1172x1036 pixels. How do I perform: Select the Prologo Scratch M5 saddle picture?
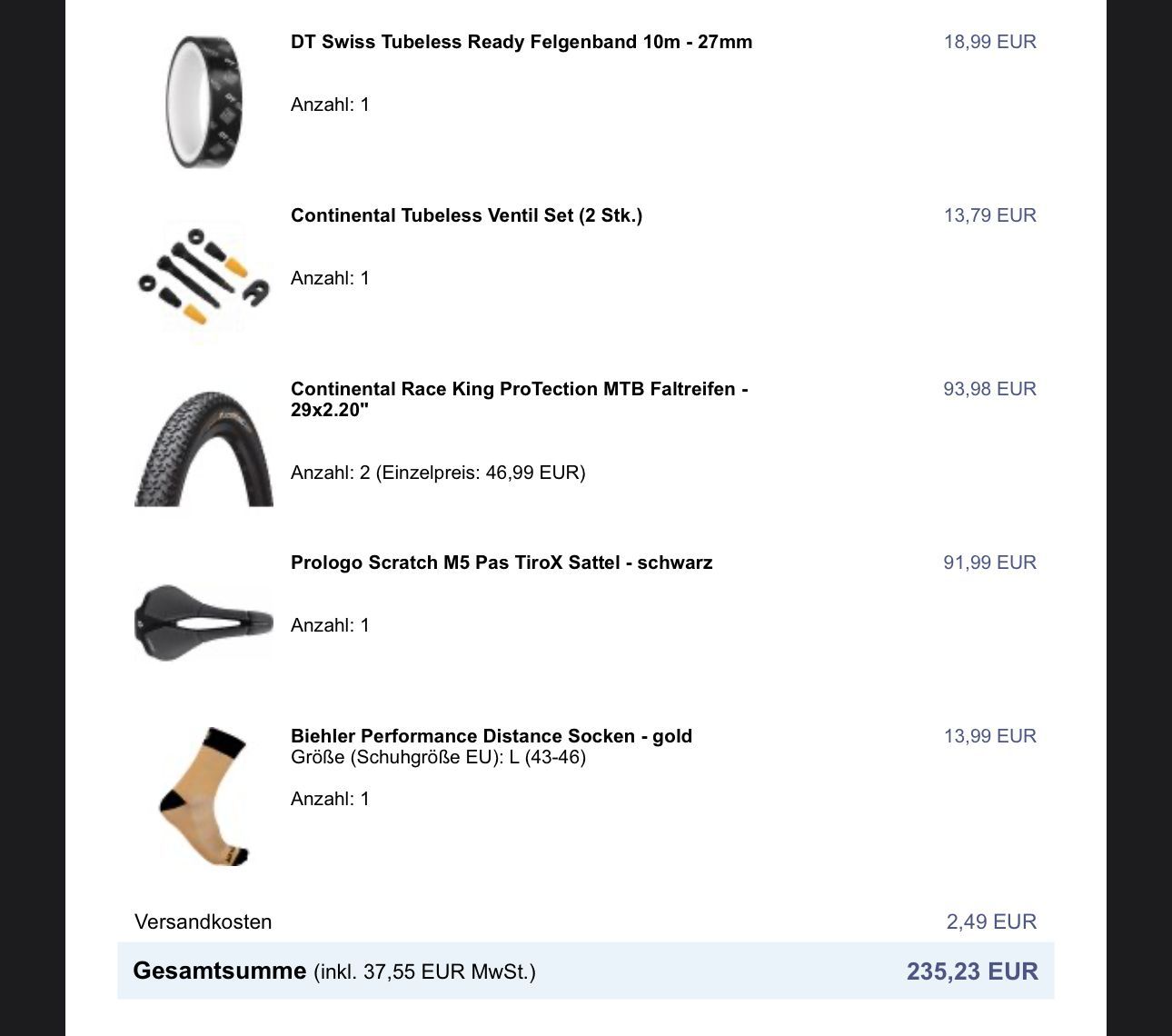(x=204, y=623)
